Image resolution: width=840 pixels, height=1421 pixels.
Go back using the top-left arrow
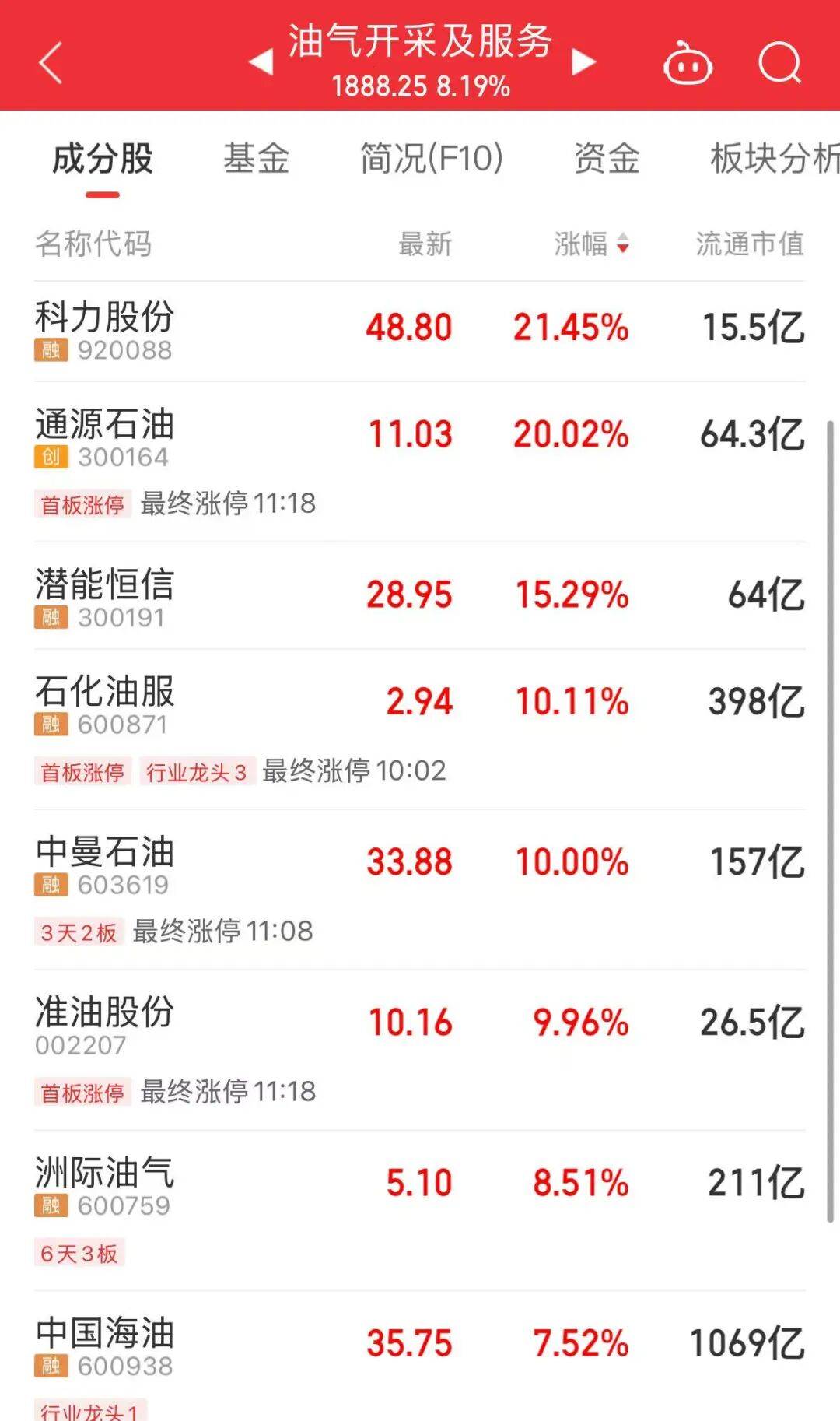coord(51,63)
